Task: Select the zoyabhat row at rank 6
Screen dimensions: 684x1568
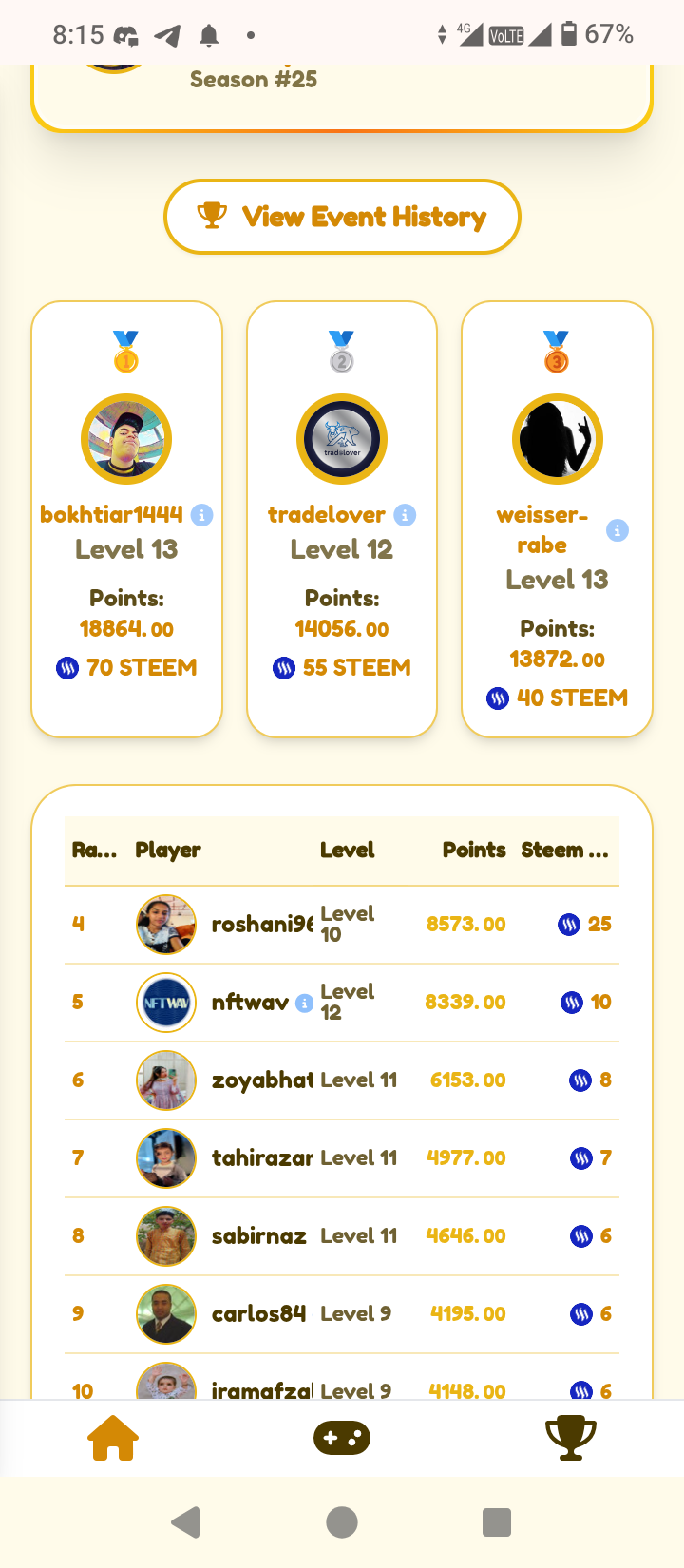Action: [342, 1080]
